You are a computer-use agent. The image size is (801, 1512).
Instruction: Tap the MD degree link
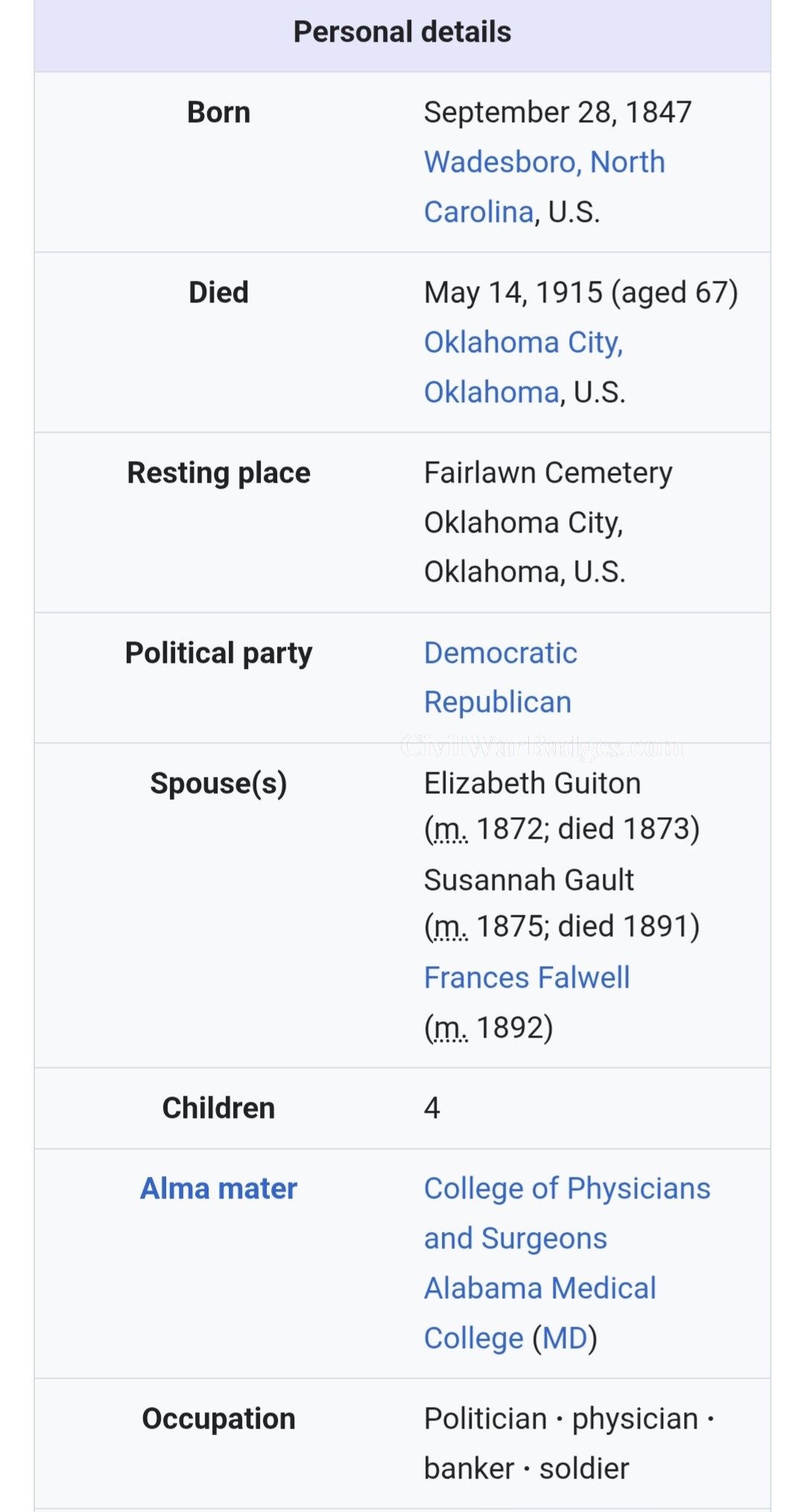coord(565,1338)
